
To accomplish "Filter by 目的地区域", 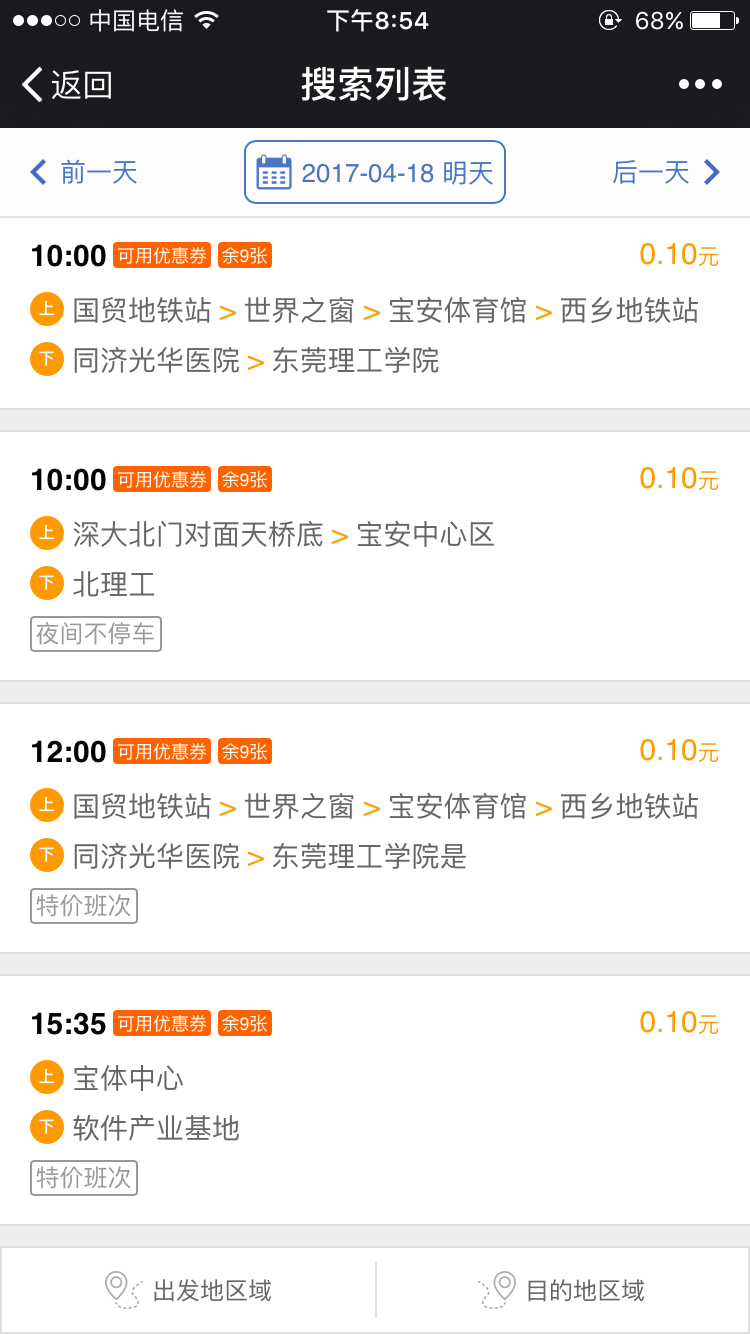I will (563, 1290).
